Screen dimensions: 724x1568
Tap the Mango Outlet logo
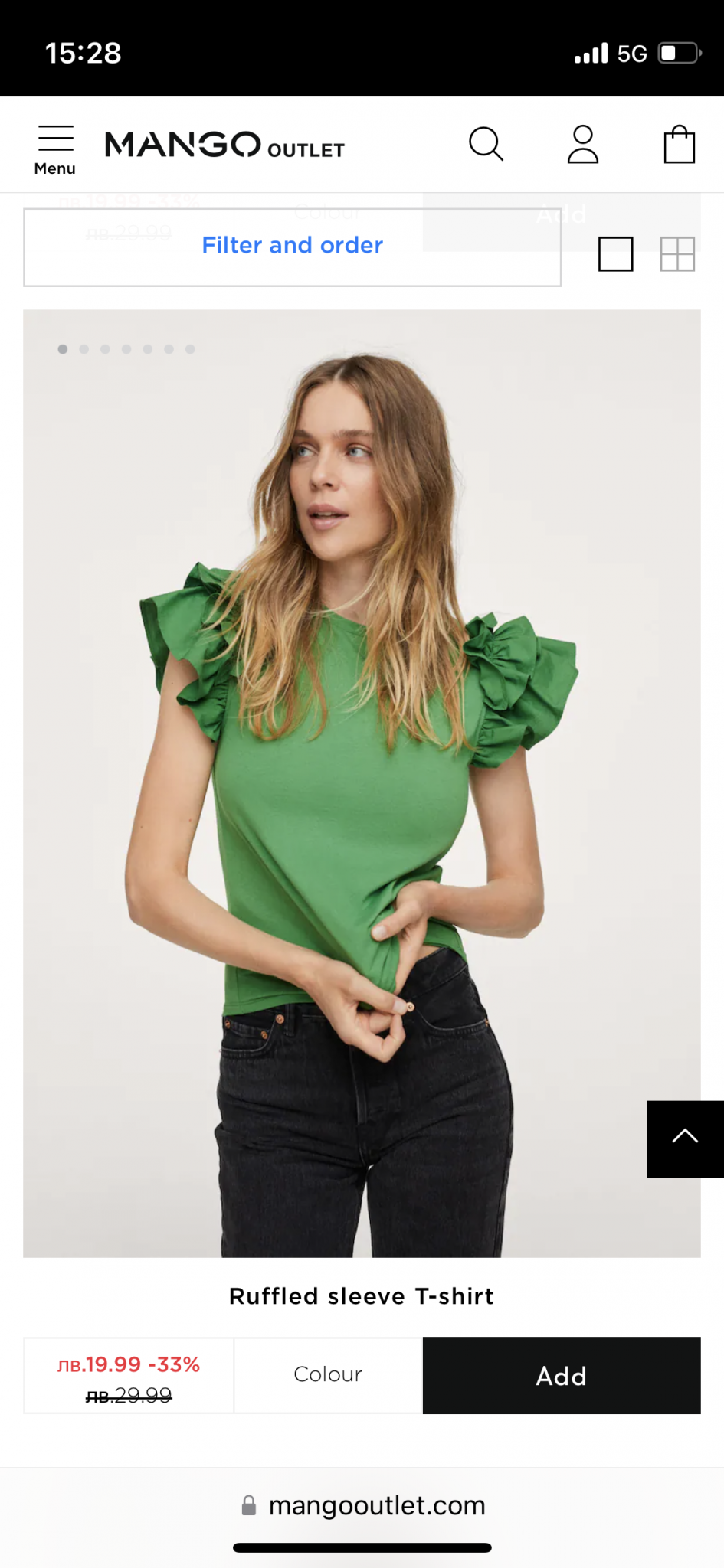[224, 145]
